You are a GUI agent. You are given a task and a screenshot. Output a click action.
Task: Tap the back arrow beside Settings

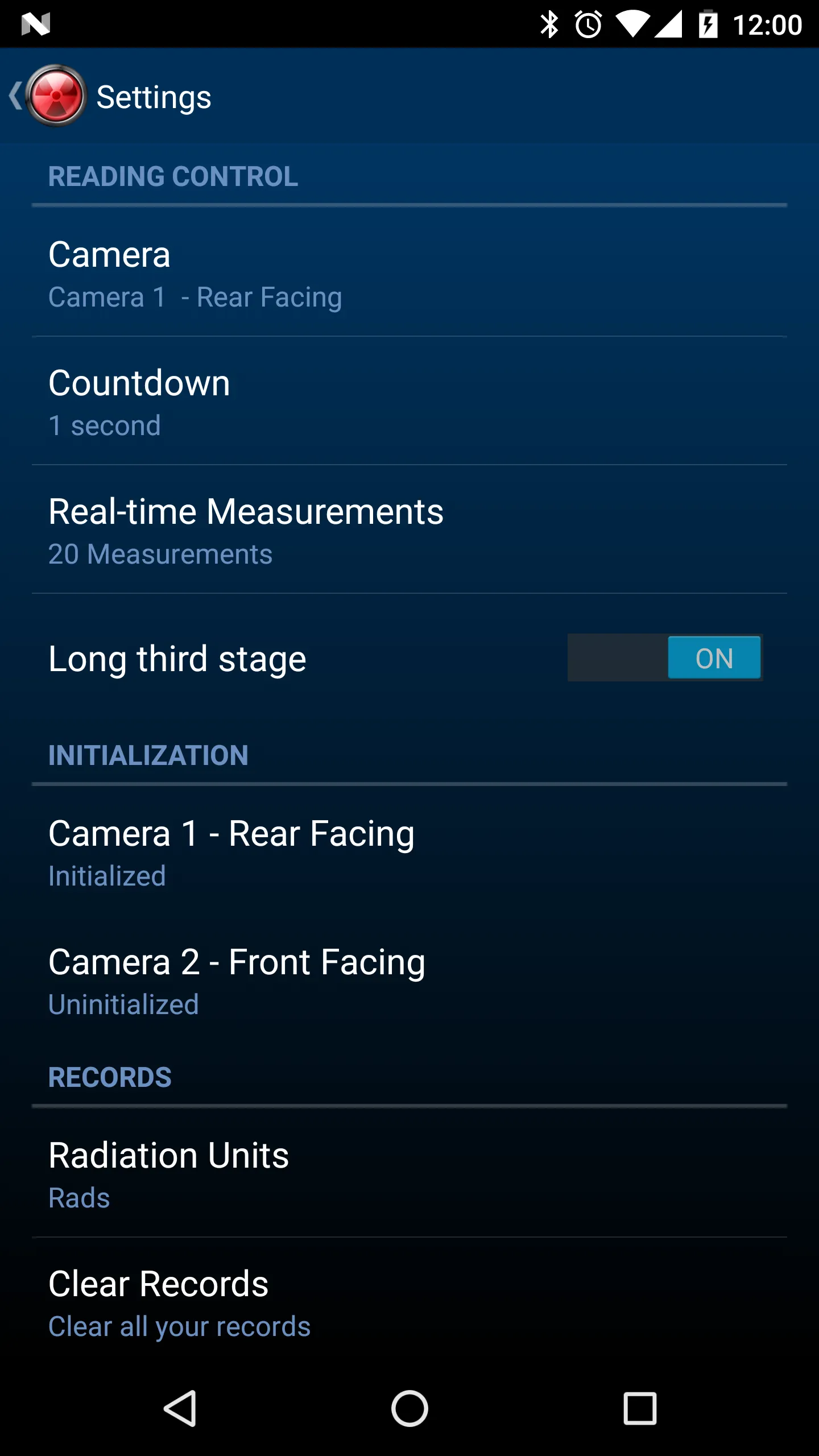[16, 96]
